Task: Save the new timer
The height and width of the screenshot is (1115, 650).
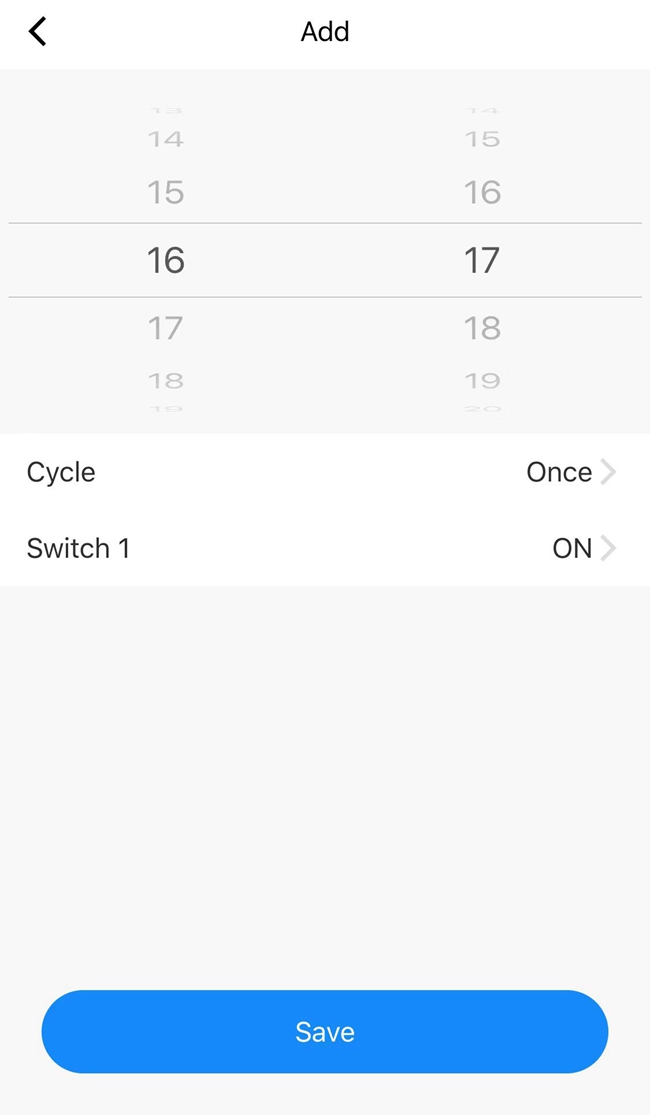Action: pos(324,1032)
